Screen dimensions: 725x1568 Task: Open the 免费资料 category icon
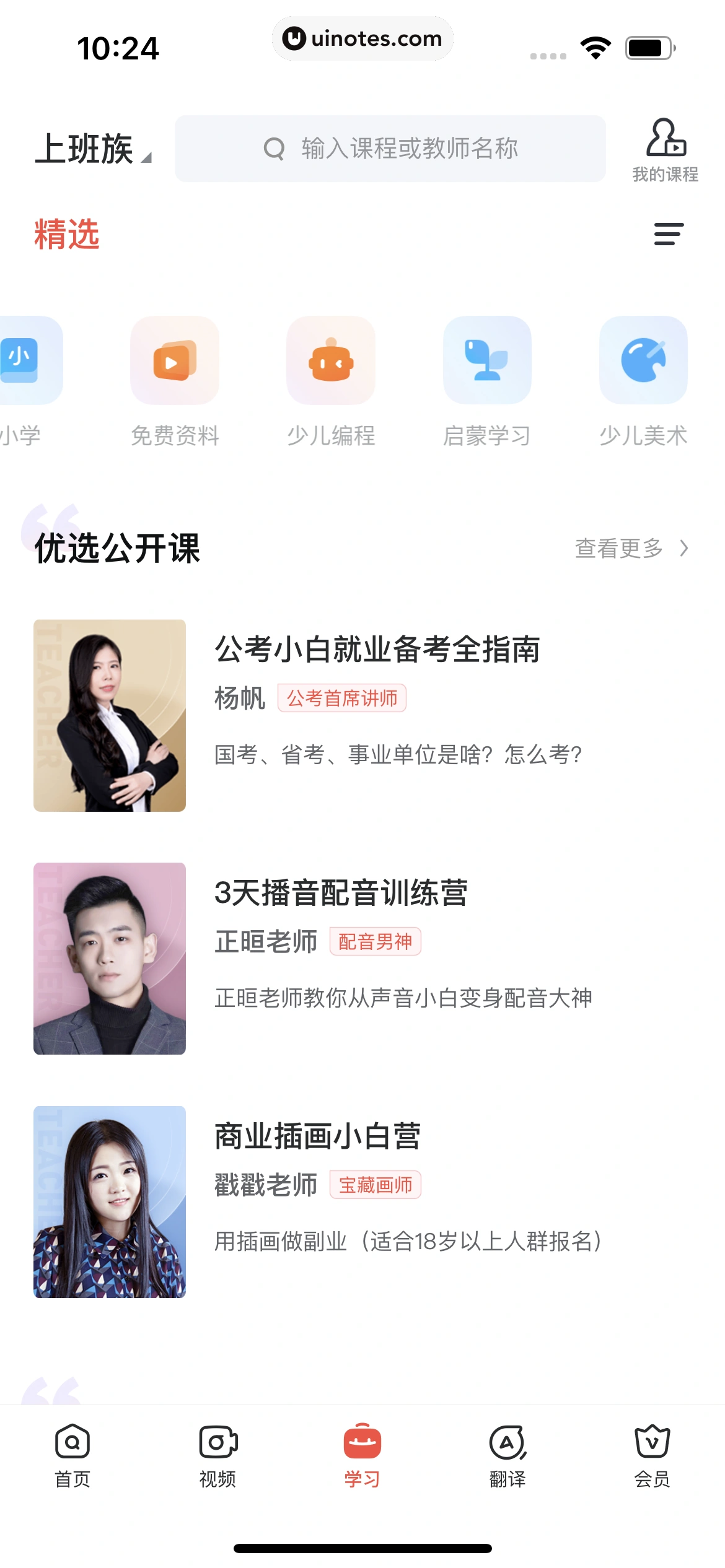[174, 361]
